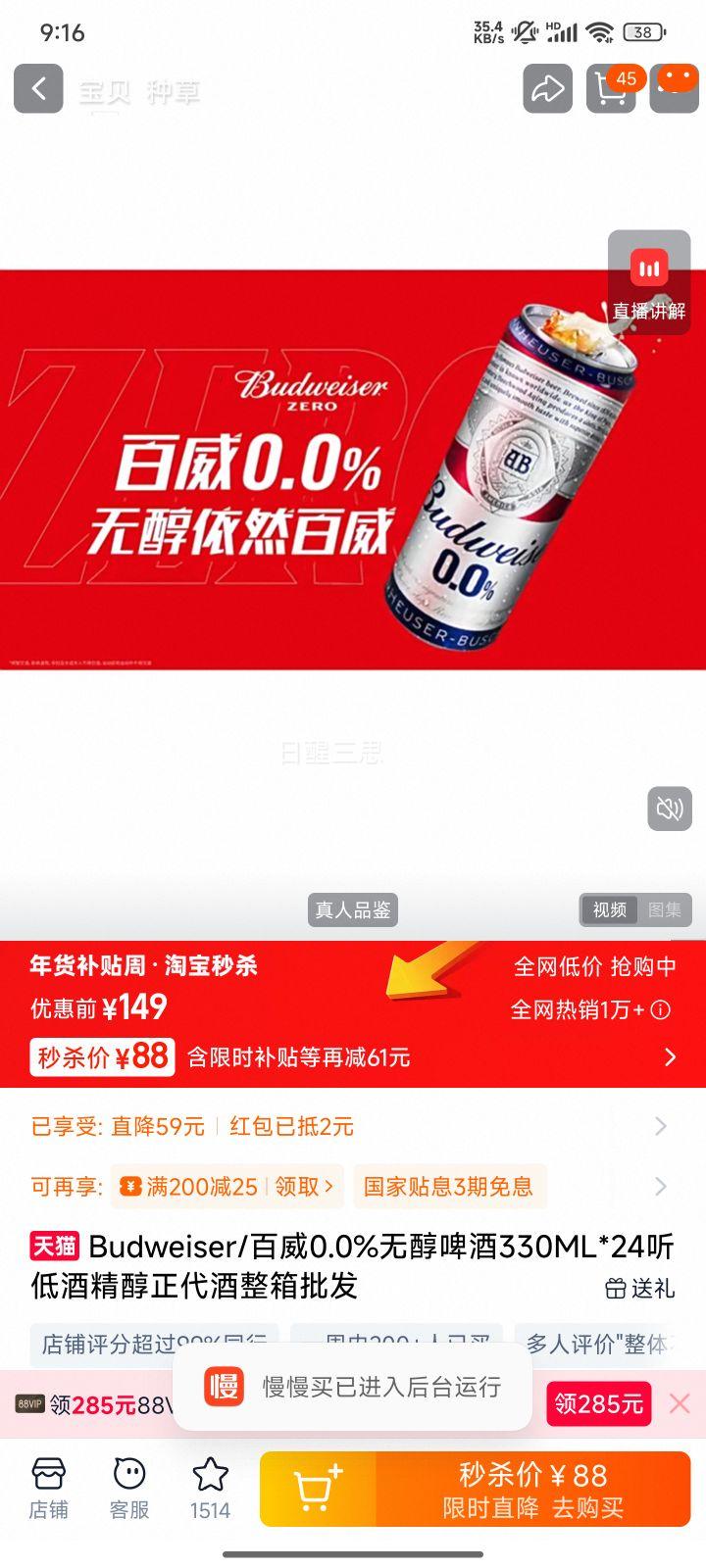Open the 秒杀价 subsidy details chevron
The image size is (706, 1568).
point(671,1057)
